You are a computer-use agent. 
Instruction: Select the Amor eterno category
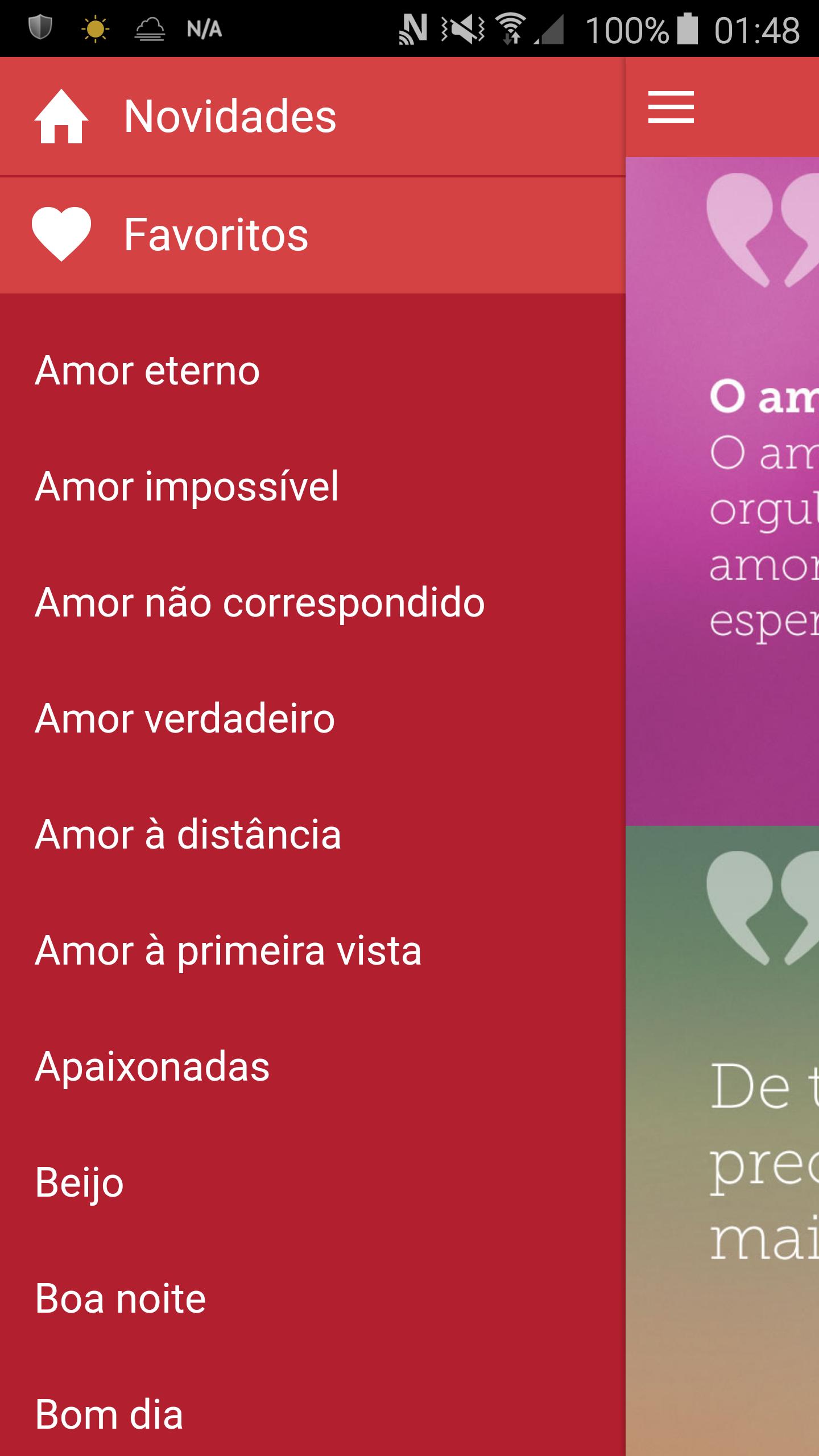coord(148,371)
